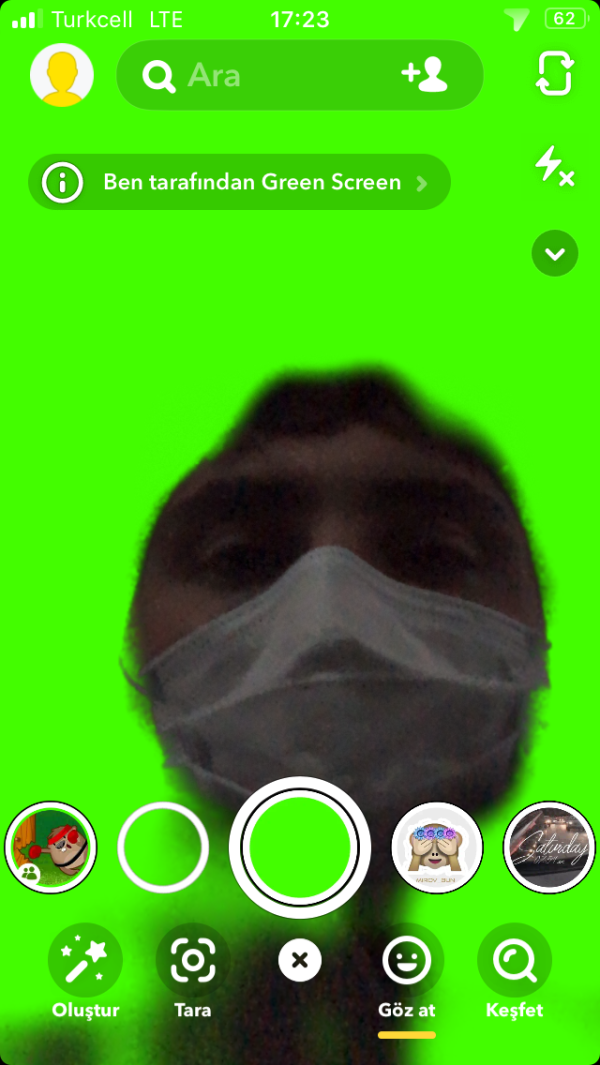Choose the monkey emoji lens
600x1065 pixels.
click(437, 847)
